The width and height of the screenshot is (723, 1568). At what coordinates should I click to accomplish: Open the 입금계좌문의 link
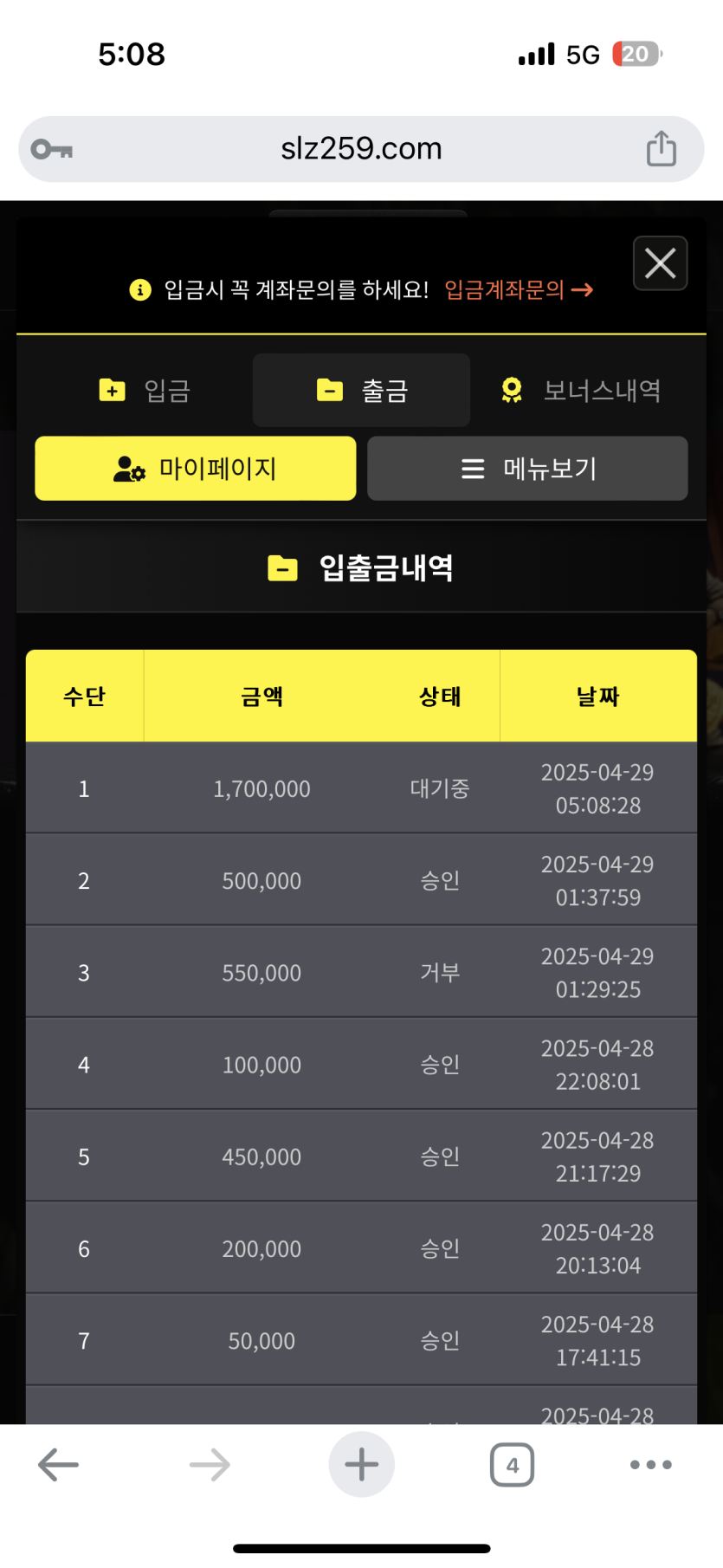coord(519,289)
